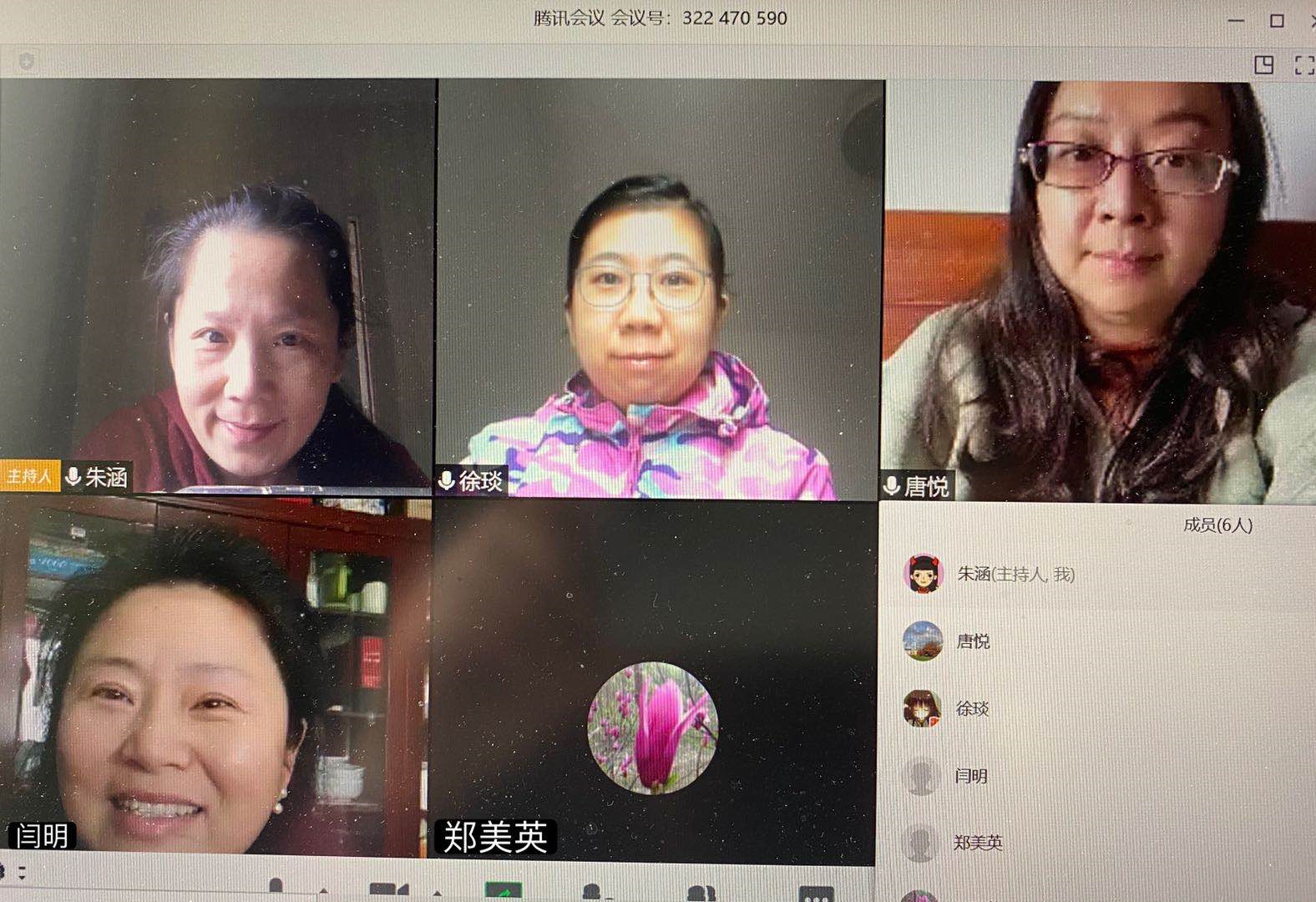The height and width of the screenshot is (902, 1316).
Task: Minimize the Tencent Meeting window
Action: [x=1236, y=21]
